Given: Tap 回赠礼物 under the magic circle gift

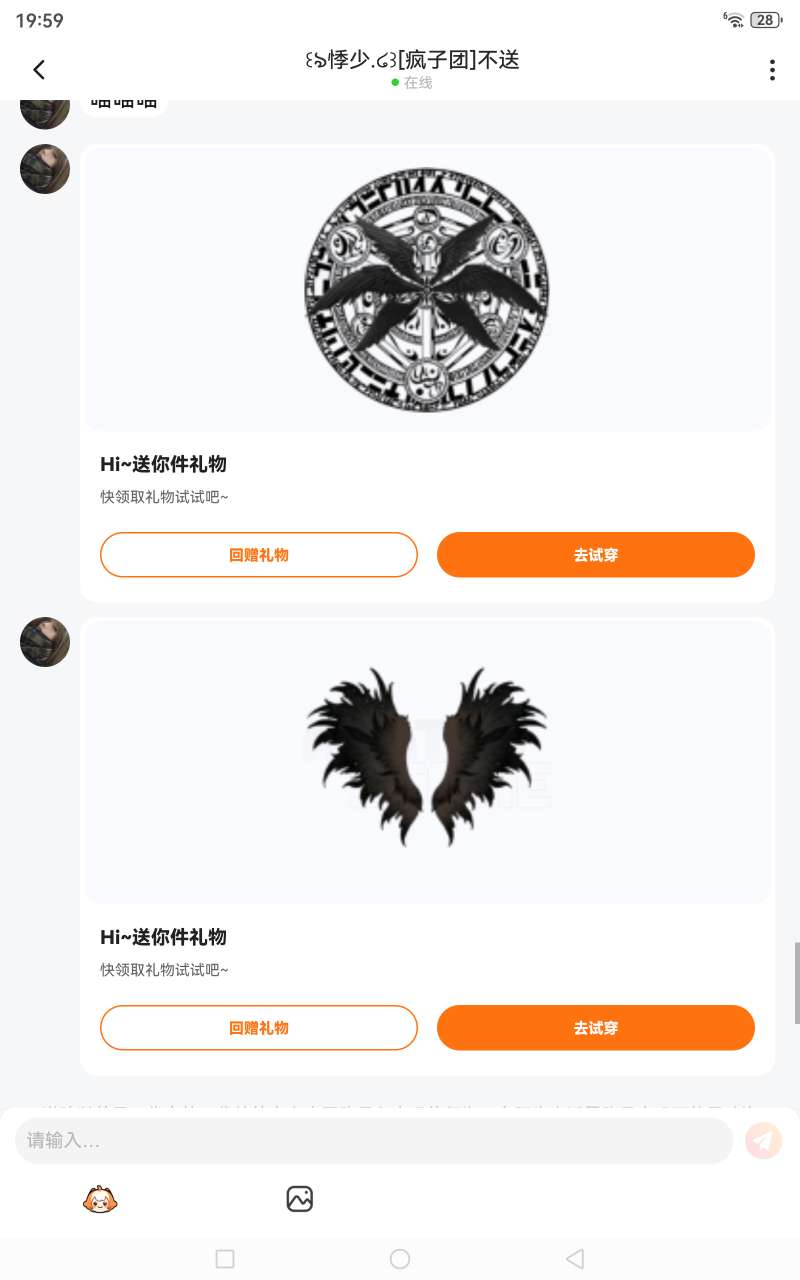Looking at the screenshot, I should 258,555.
